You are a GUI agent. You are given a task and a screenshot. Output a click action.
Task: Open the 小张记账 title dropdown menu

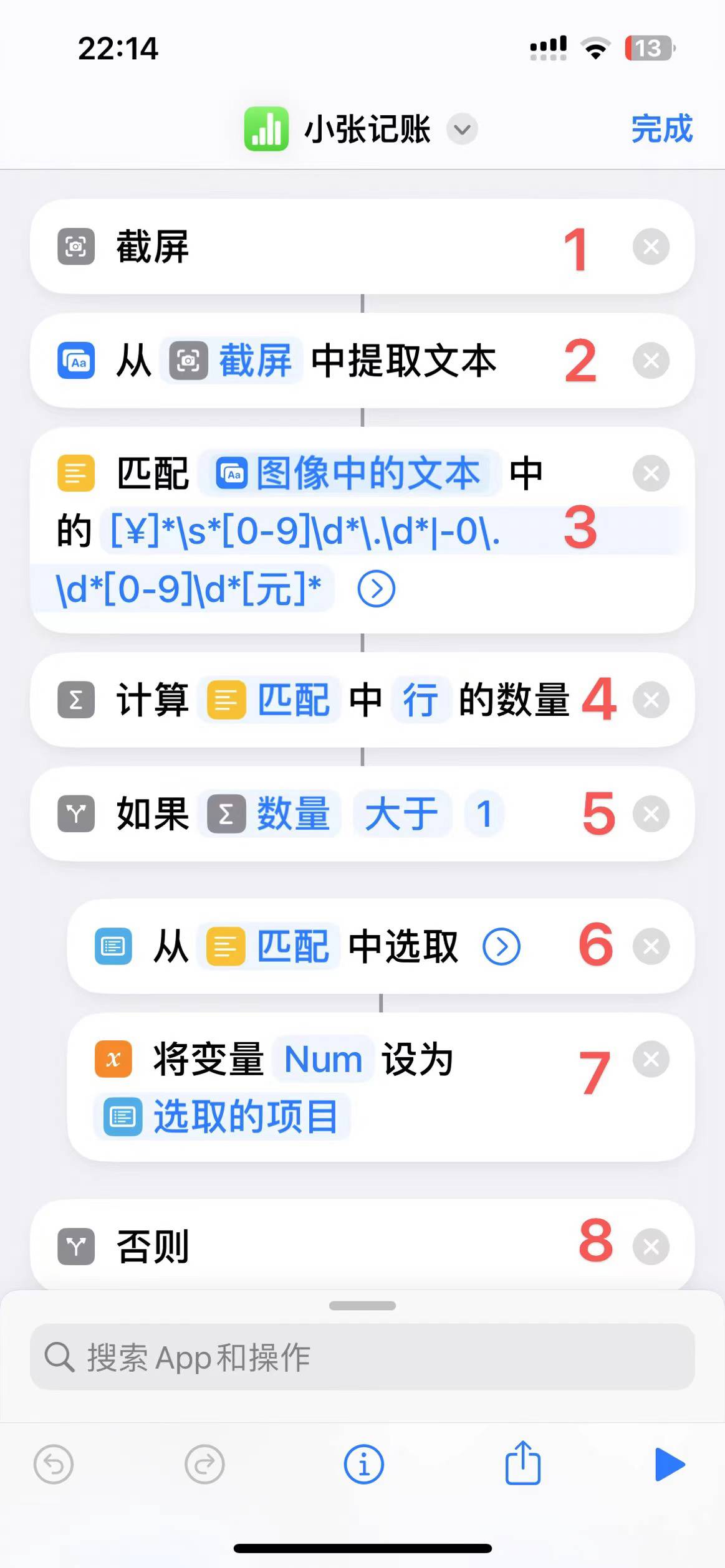click(462, 129)
